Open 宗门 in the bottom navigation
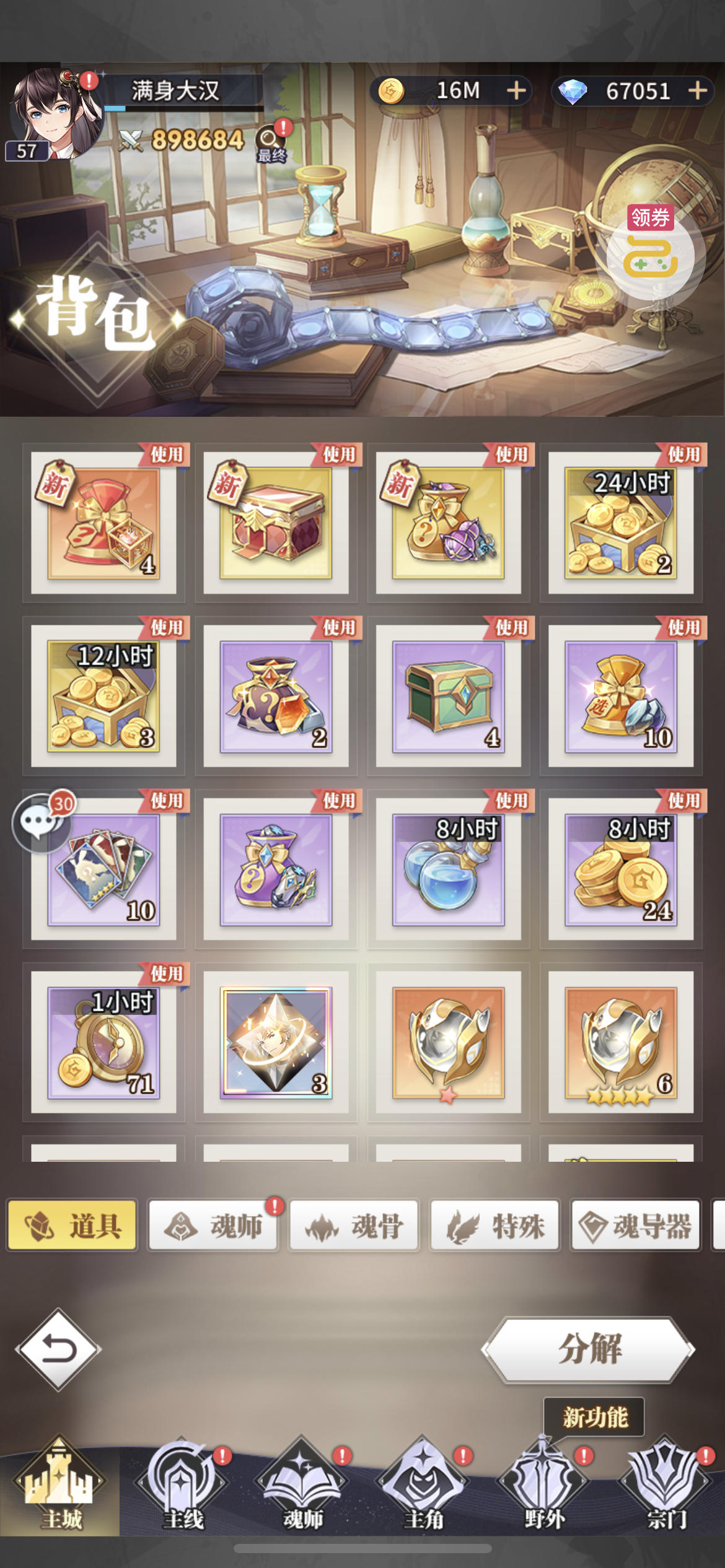 coord(665,1485)
